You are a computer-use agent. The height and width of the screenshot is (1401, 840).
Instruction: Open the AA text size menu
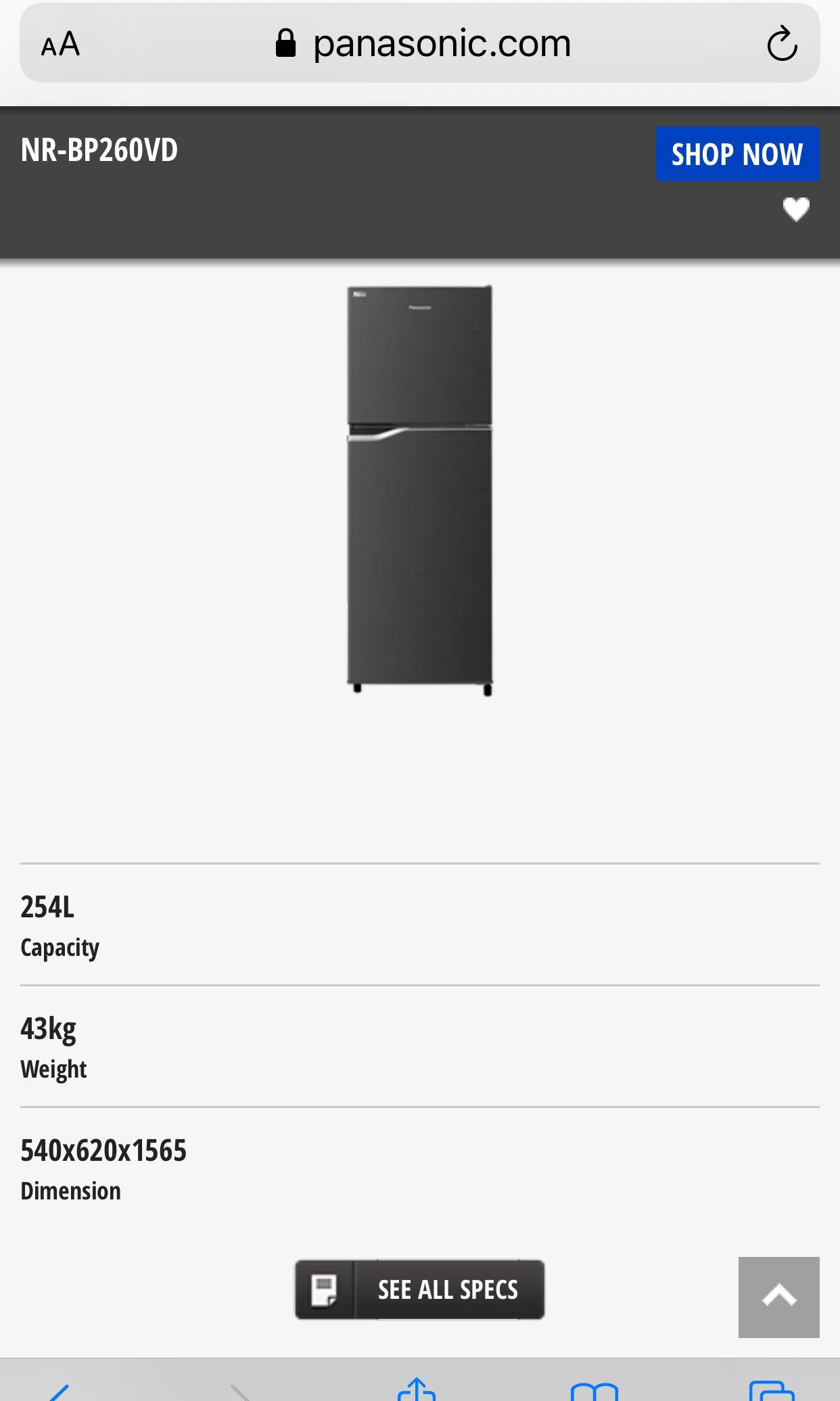(61, 45)
